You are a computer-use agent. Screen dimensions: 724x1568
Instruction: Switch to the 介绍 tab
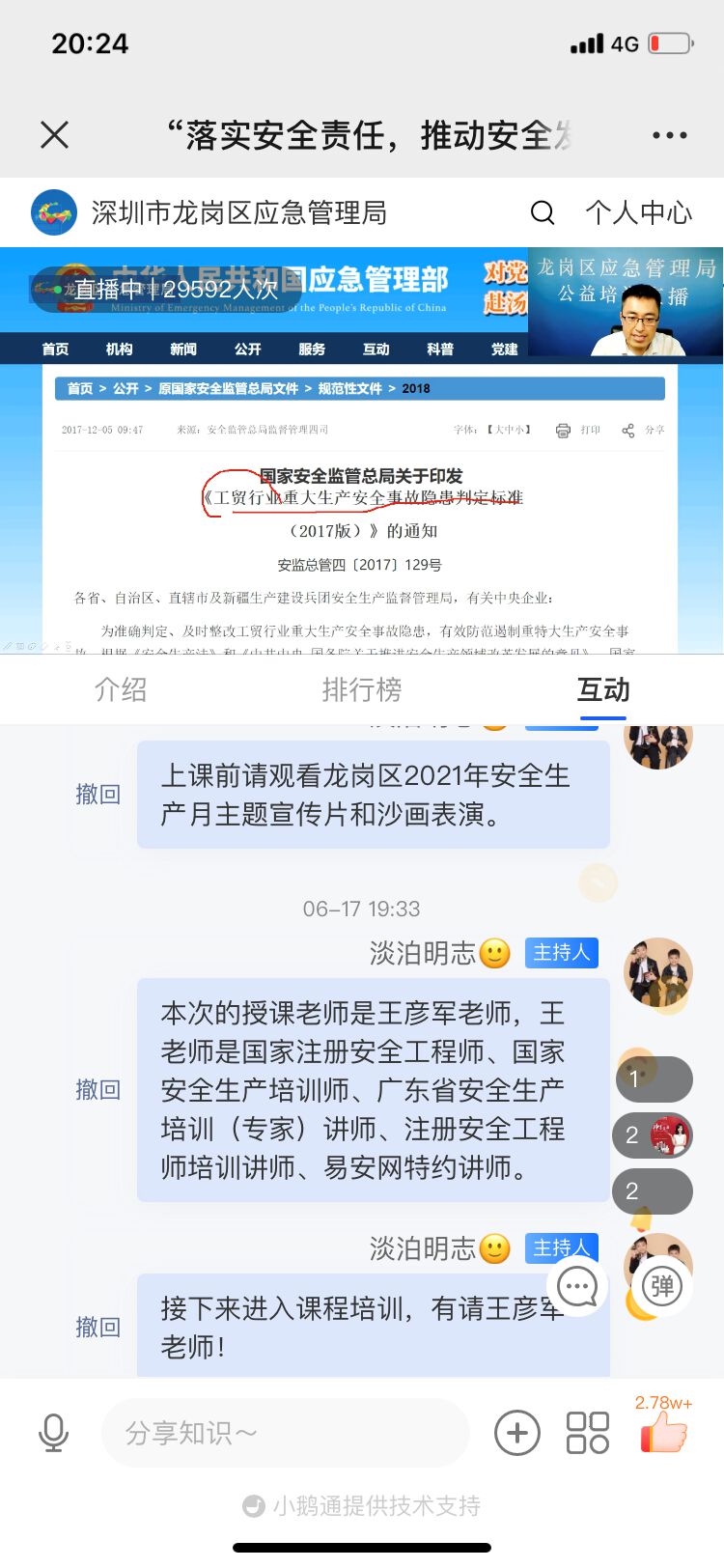(121, 689)
